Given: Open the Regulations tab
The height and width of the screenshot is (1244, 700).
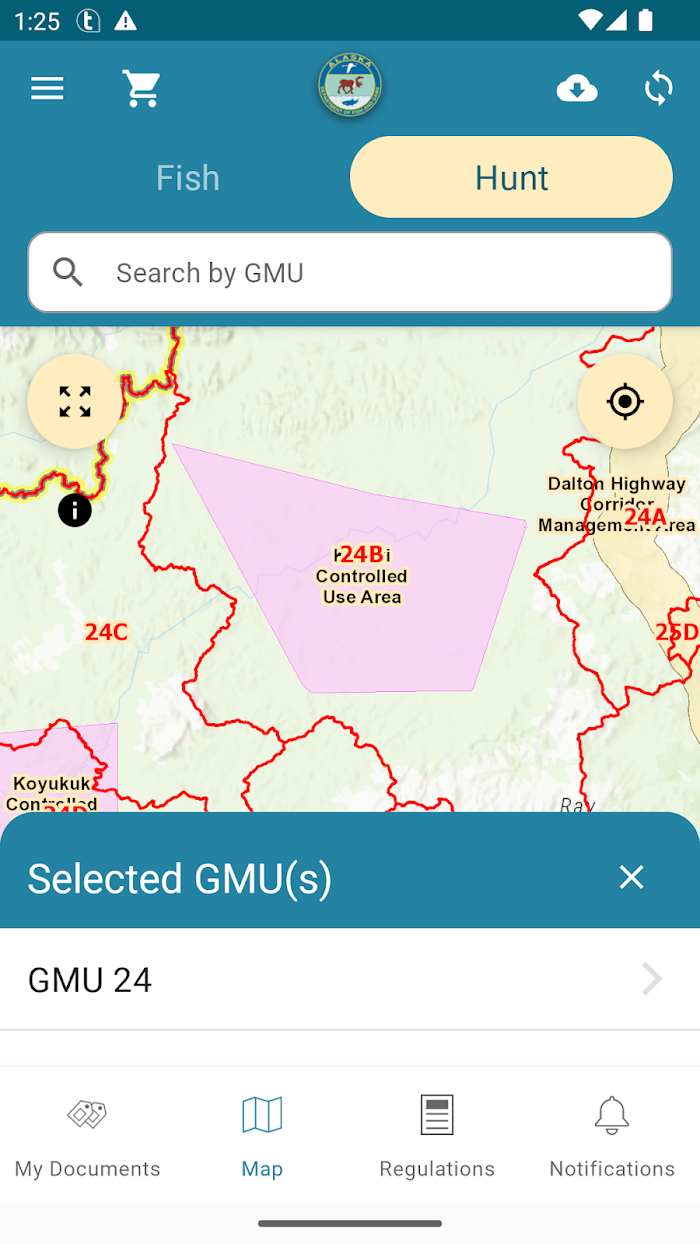Looking at the screenshot, I should [437, 1136].
